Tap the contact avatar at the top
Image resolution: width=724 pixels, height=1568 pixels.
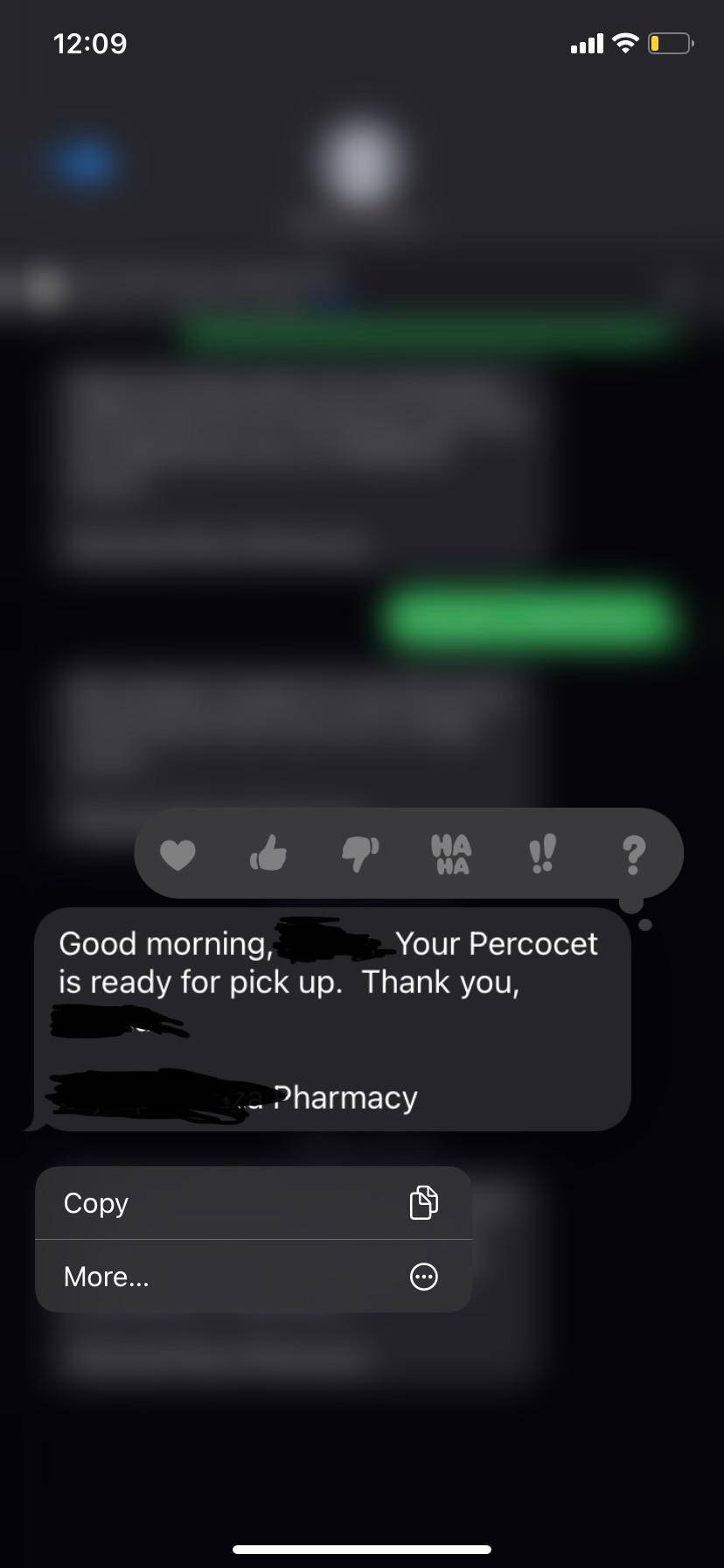coord(361,166)
